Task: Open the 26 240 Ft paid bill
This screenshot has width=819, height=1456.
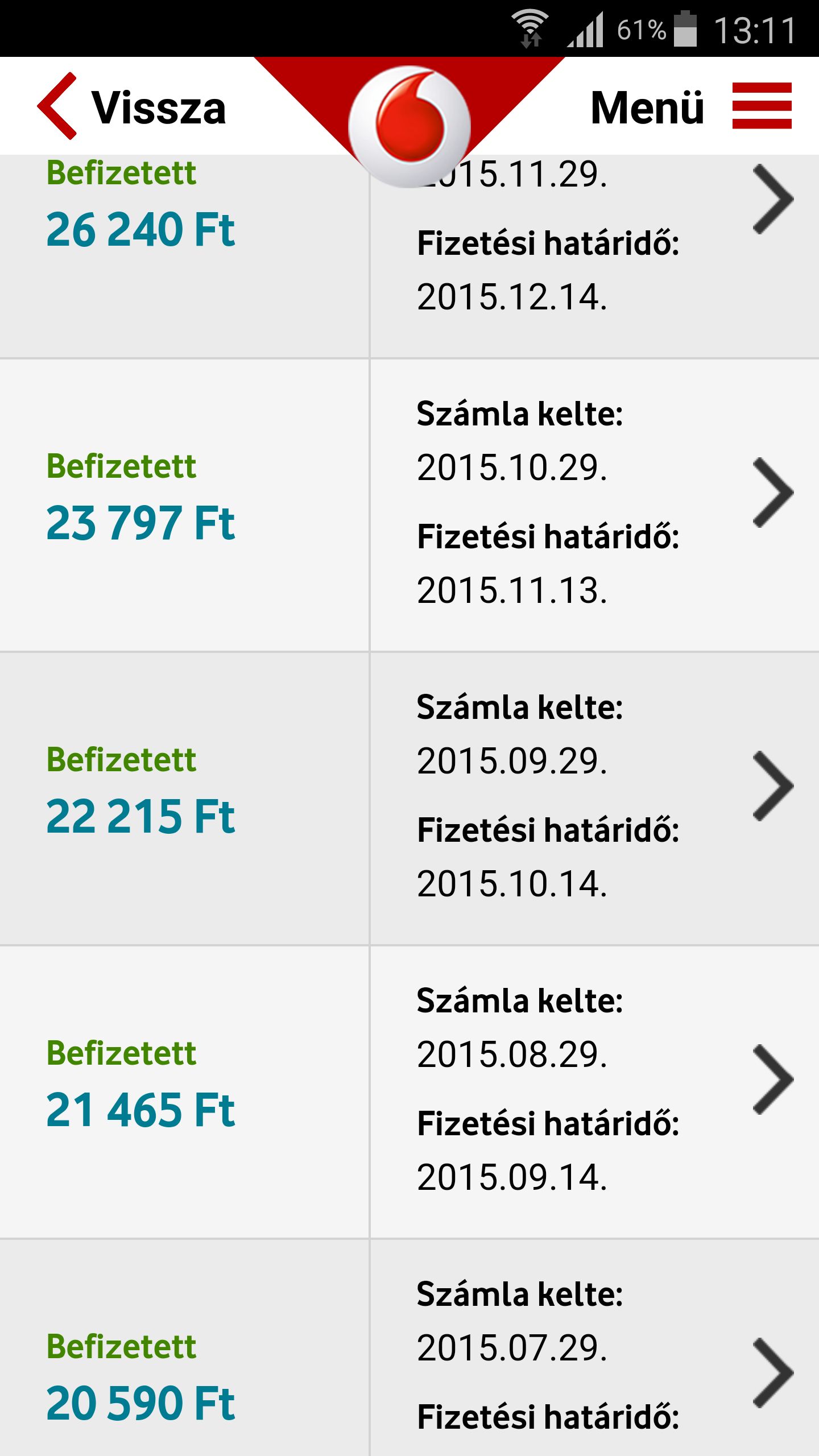Action: coord(409,256)
